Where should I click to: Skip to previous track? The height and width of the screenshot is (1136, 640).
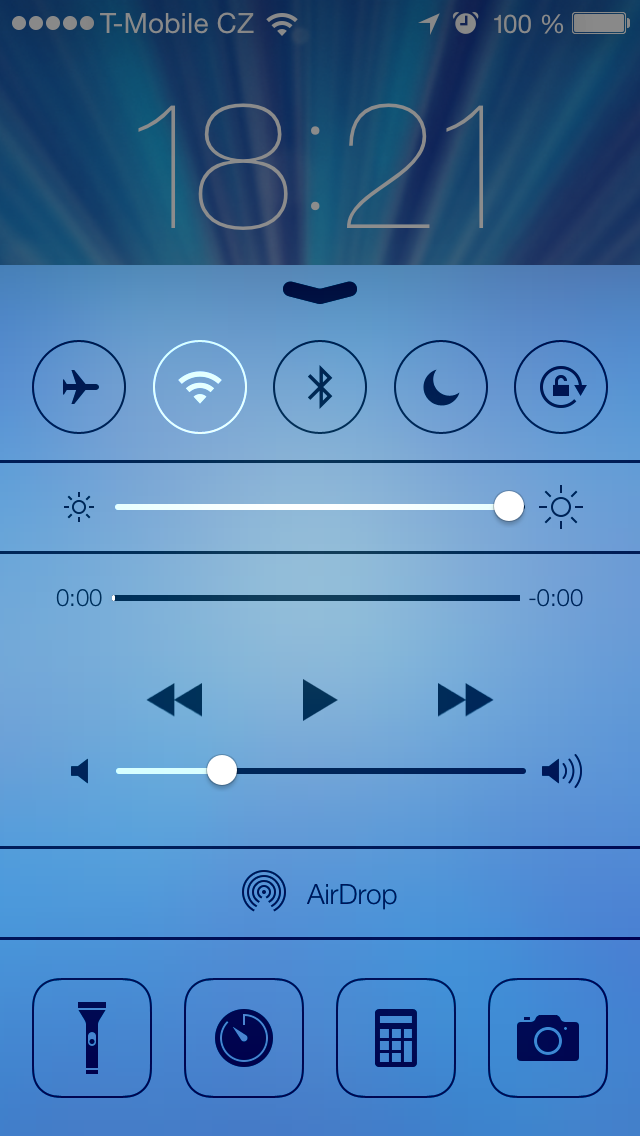pos(175,700)
